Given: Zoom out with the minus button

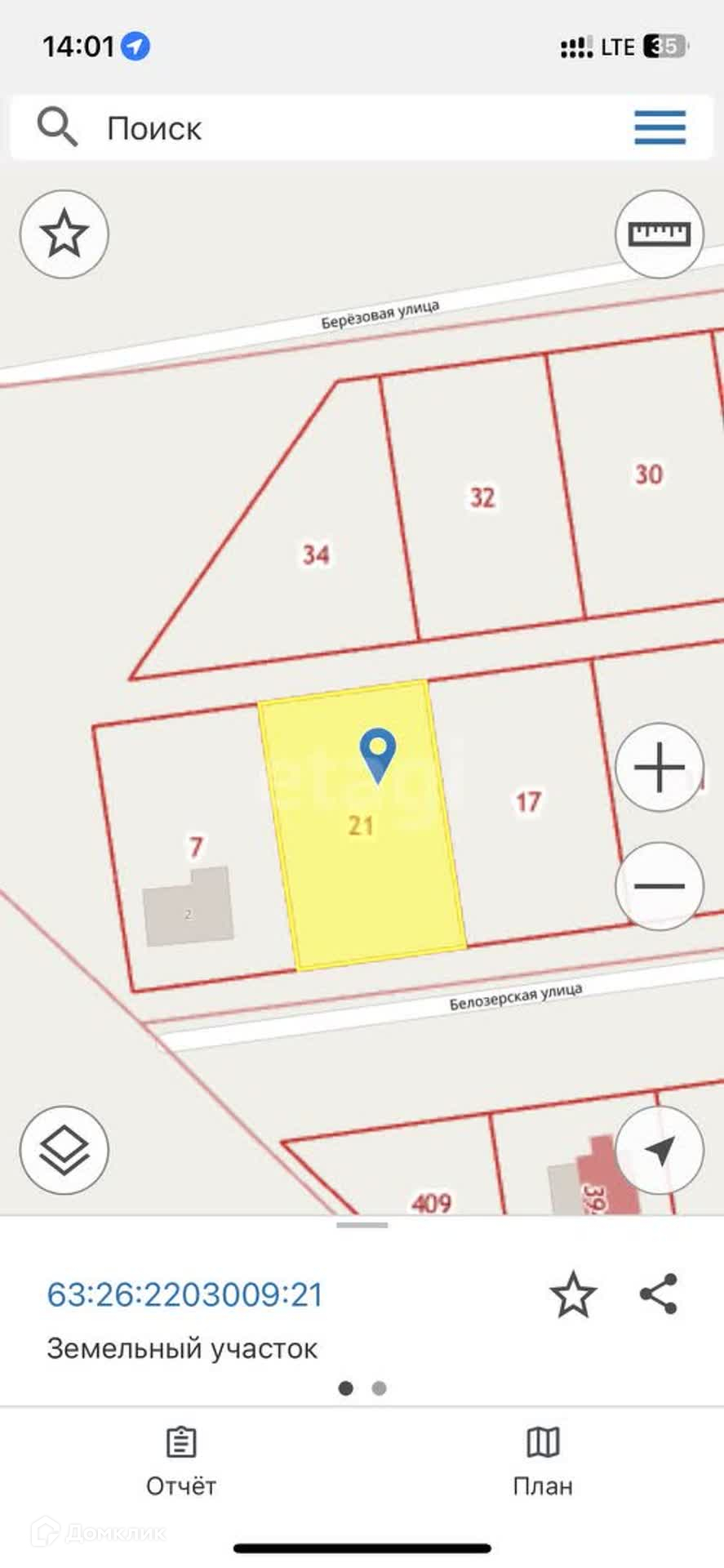Looking at the screenshot, I should pyautogui.click(x=659, y=886).
